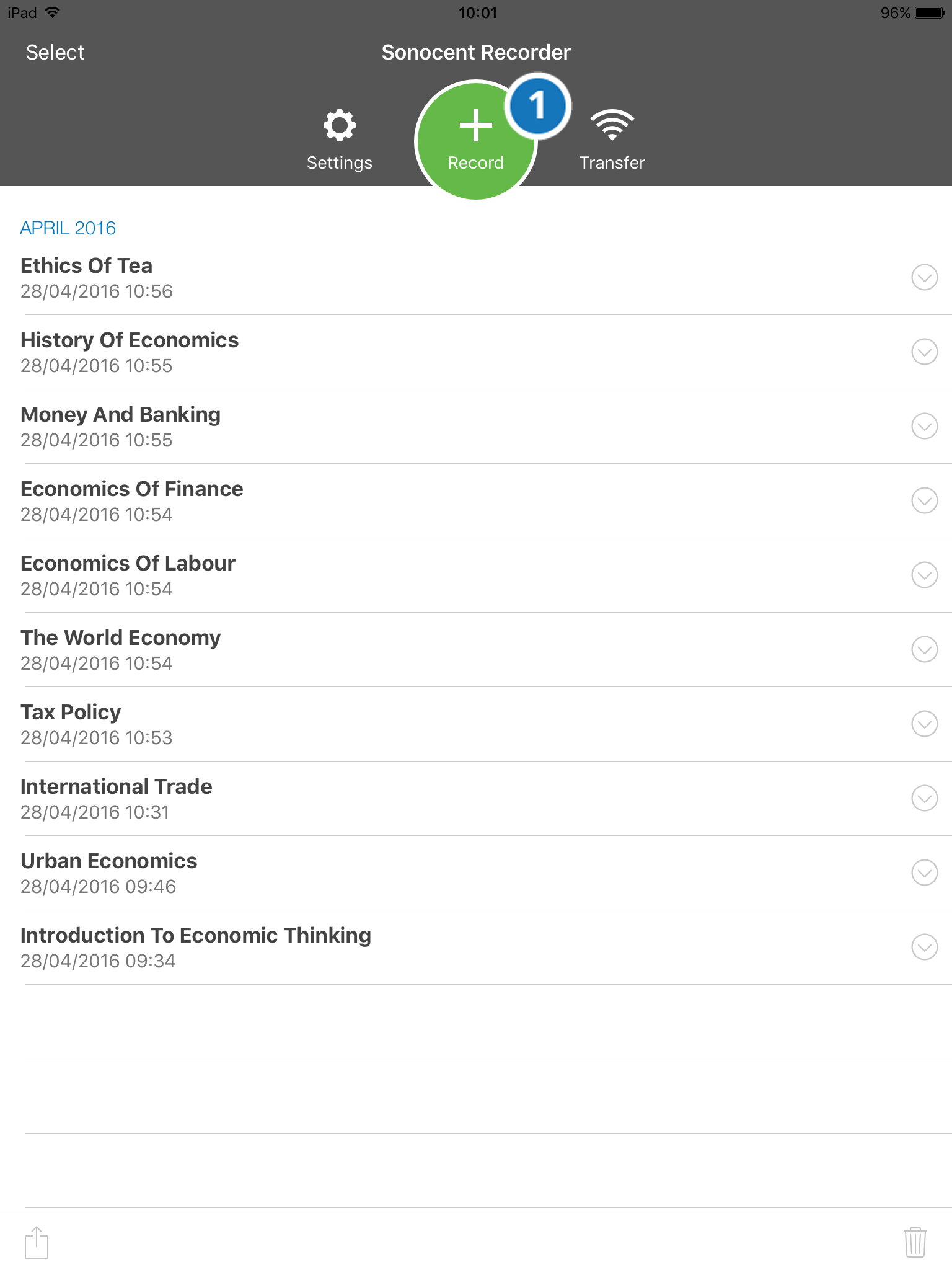Tap the share icon at bottom

click(37, 1242)
